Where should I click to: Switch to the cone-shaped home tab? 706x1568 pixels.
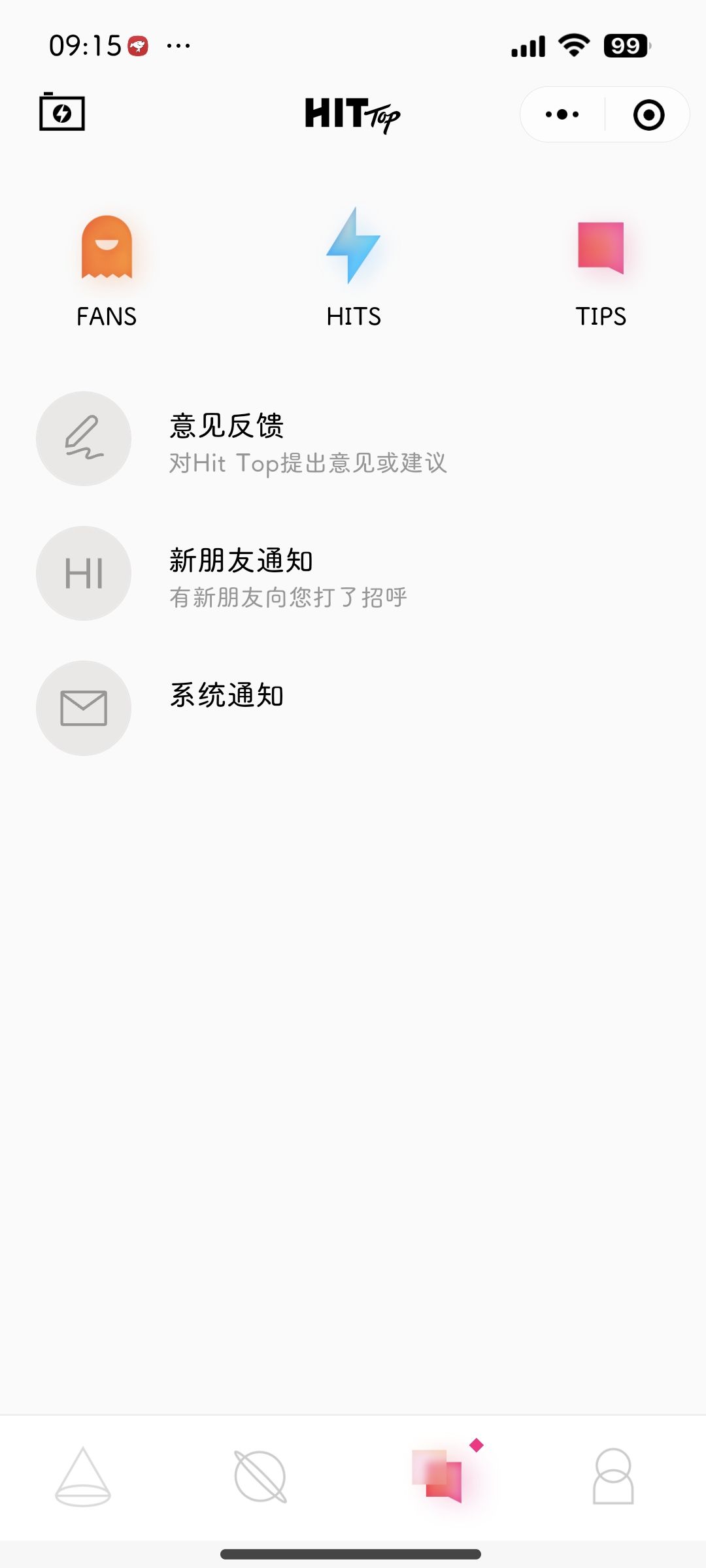pyautogui.click(x=83, y=1477)
